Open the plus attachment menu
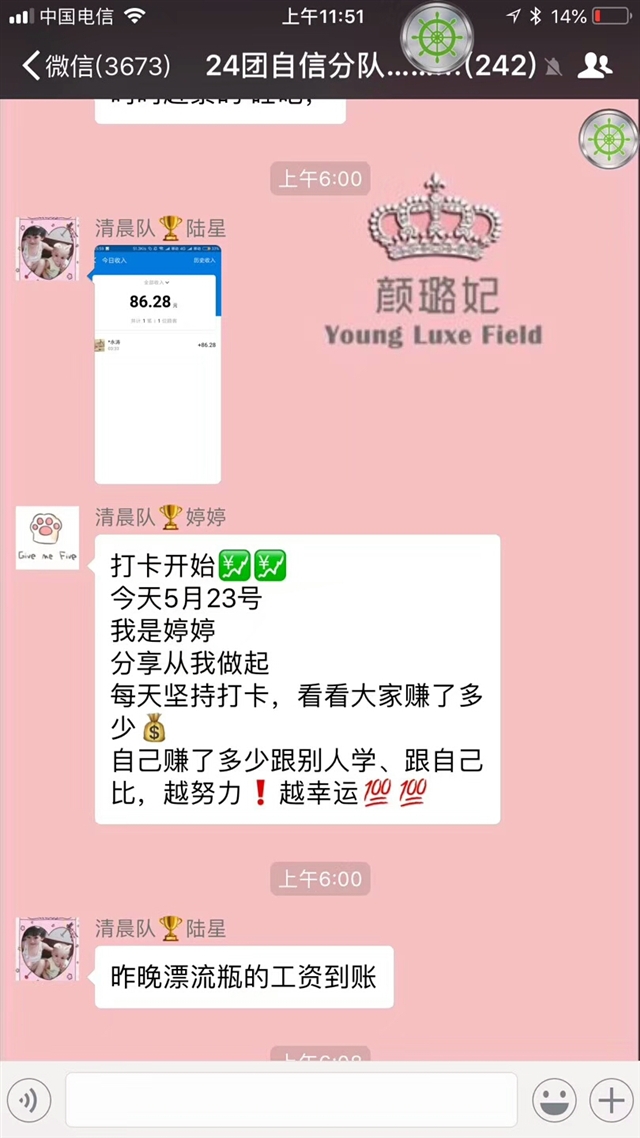The image size is (640, 1138). [x=611, y=1101]
